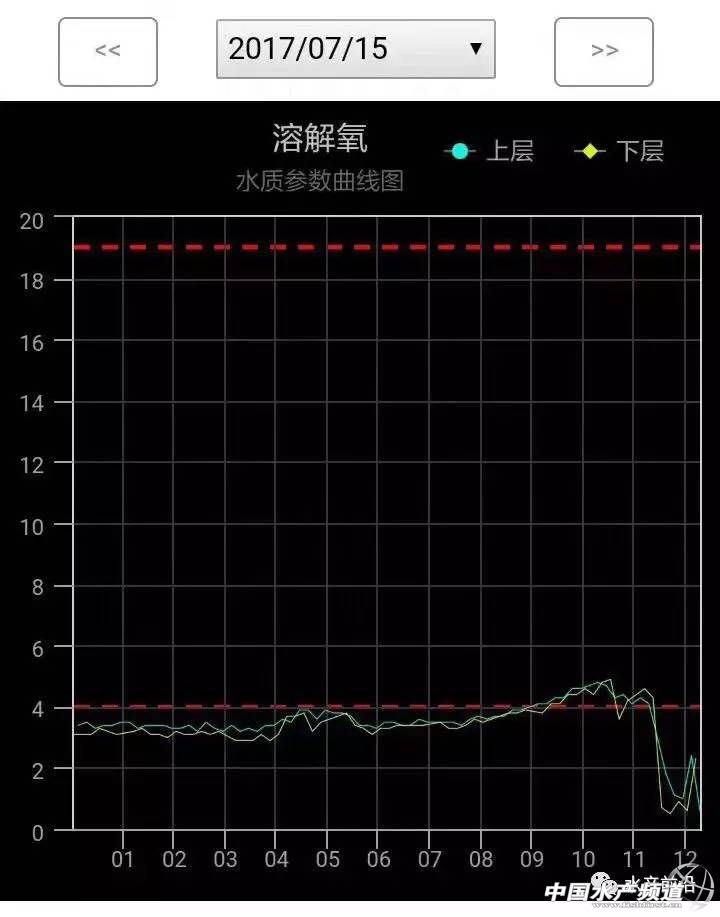The image size is (720, 917).
Task: Go to the next day with >> button
Action: pos(604,51)
